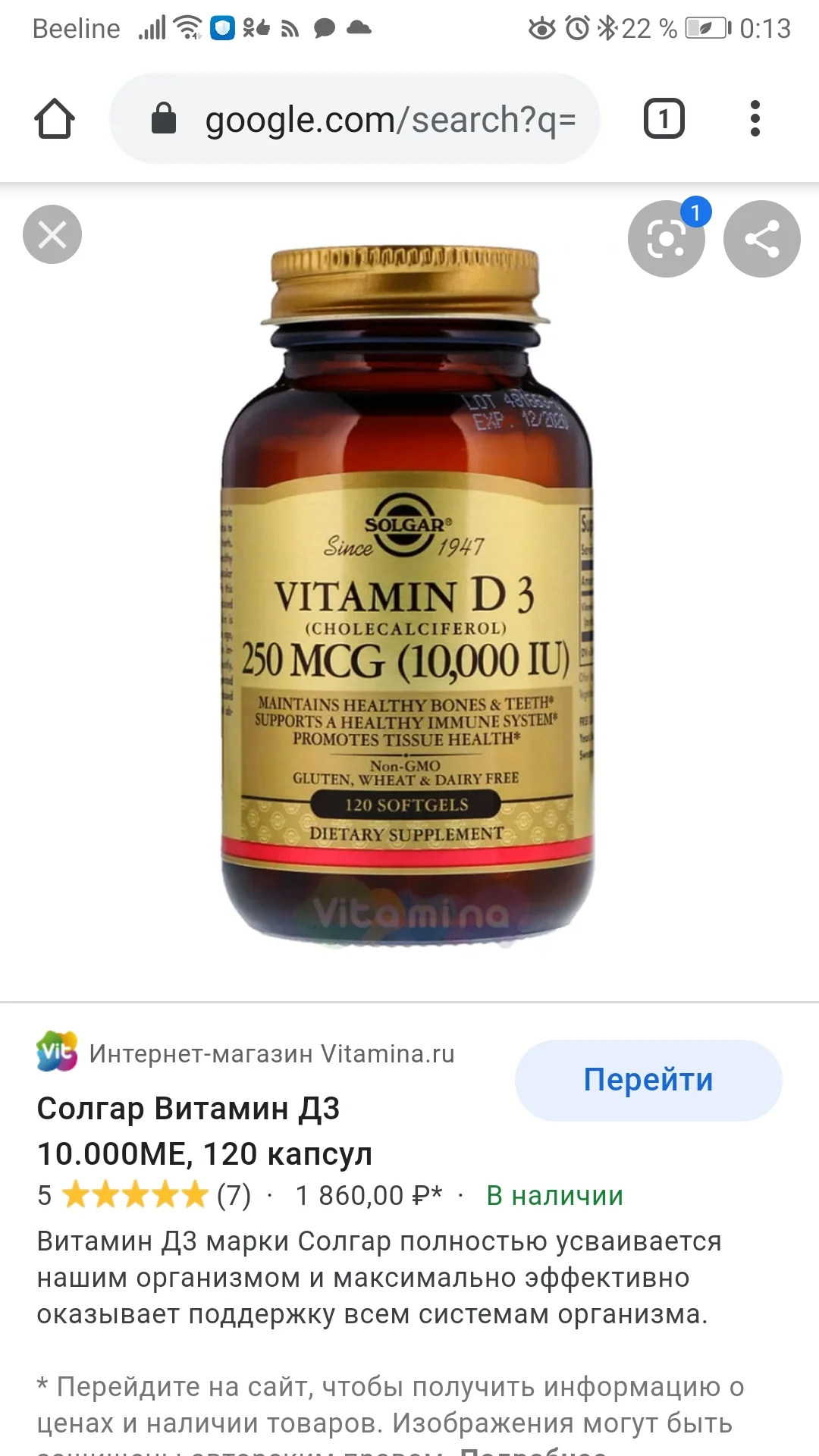Open the Chrome home page

(55, 119)
